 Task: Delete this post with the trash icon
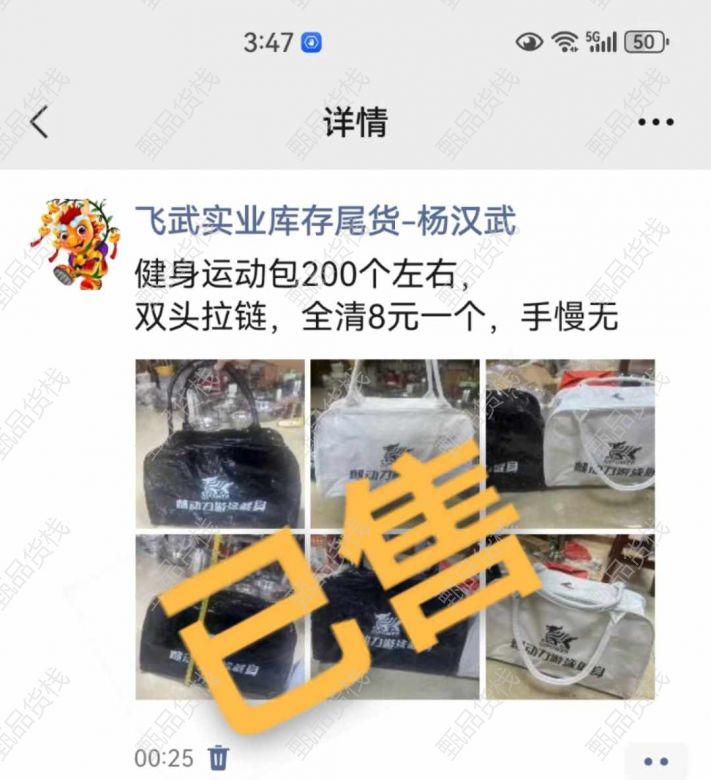point(219,758)
